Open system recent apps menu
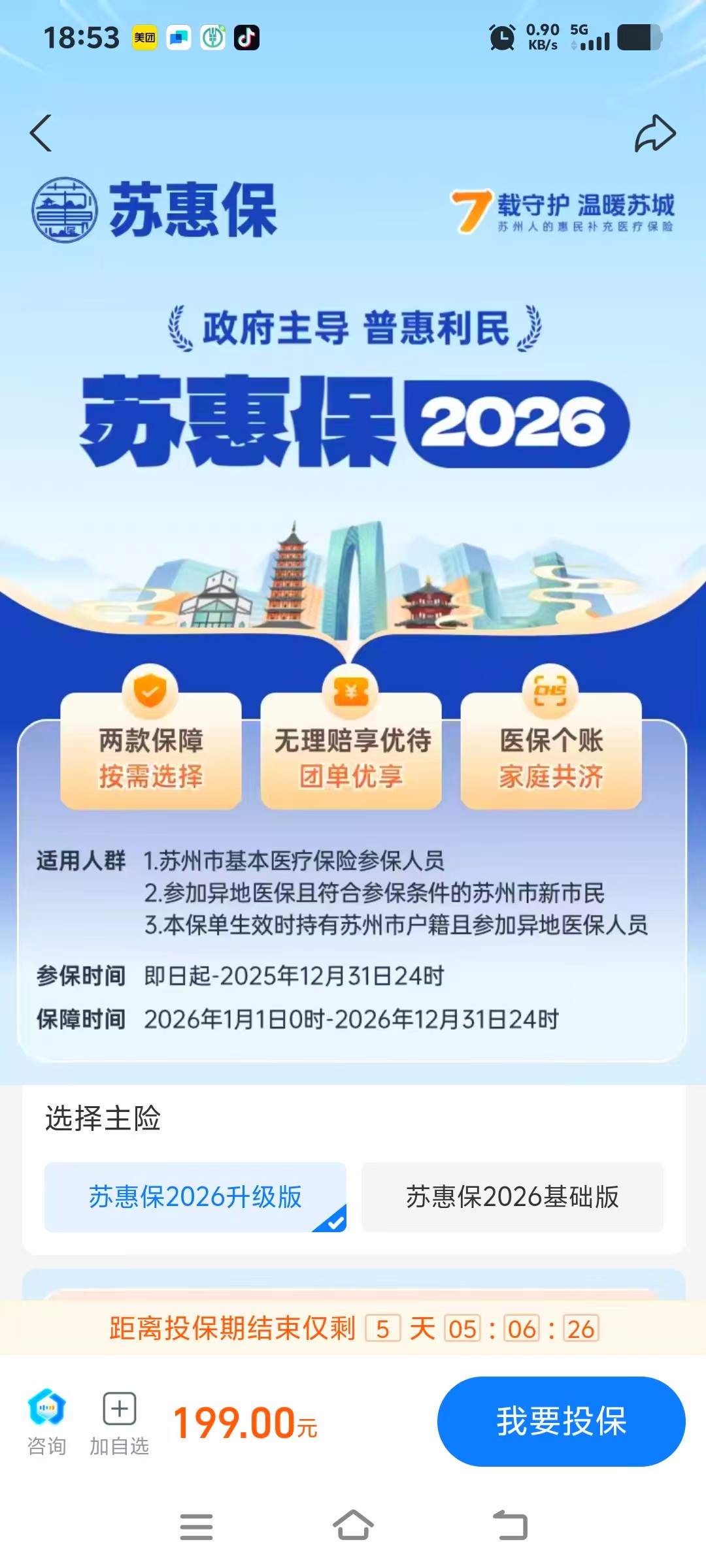This screenshot has height=1568, width=706. coord(196,1527)
